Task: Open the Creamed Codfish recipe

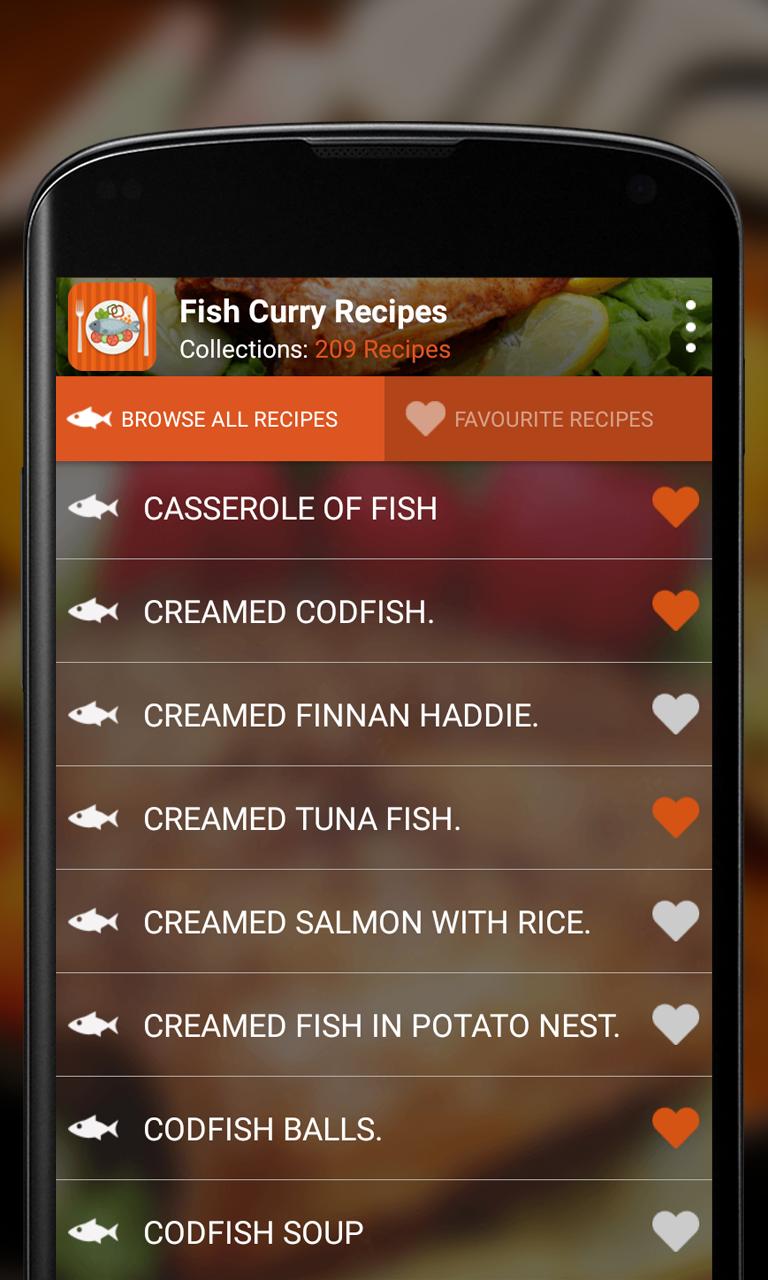Action: (x=288, y=612)
